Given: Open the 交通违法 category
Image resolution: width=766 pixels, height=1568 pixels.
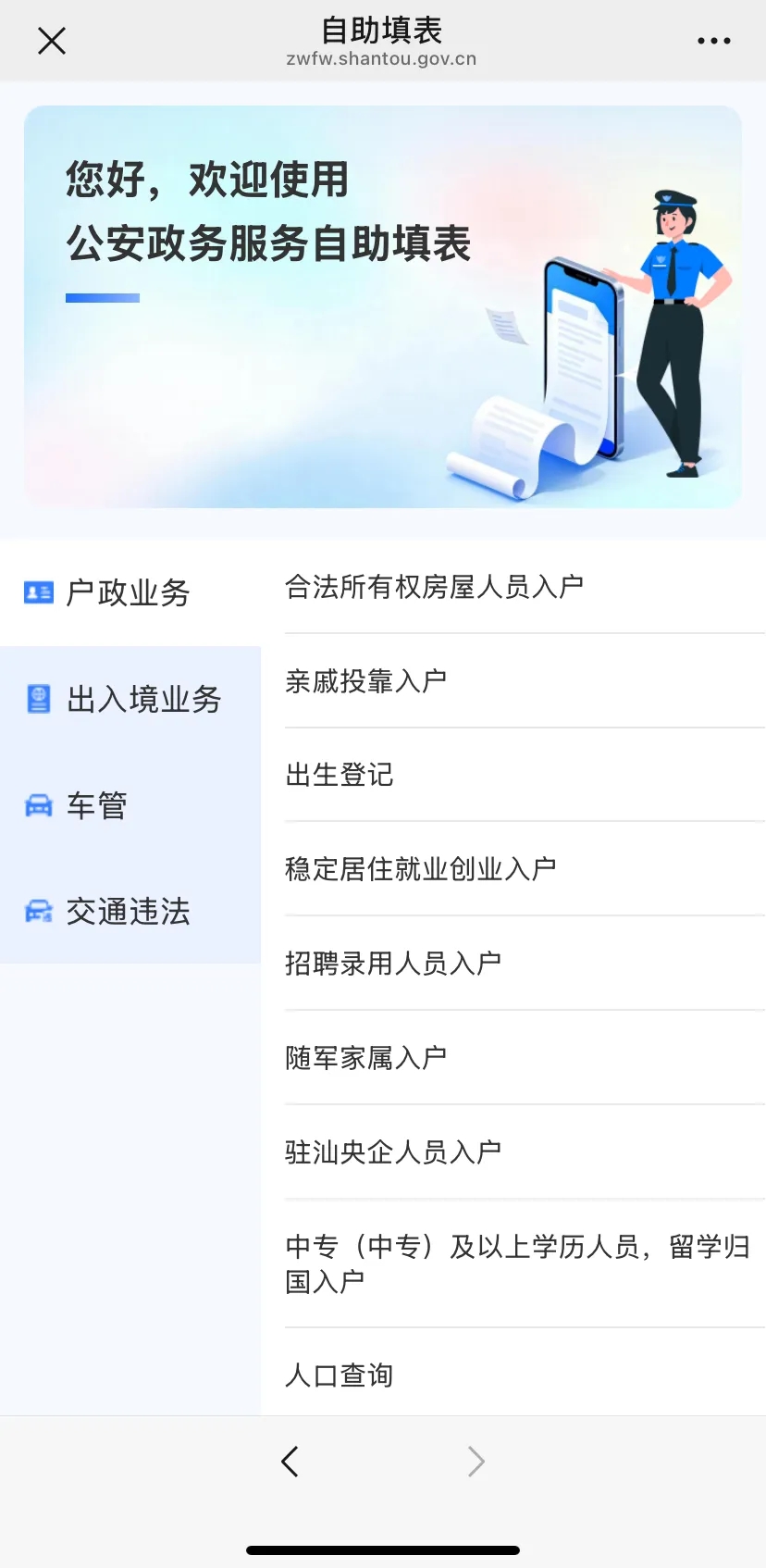Looking at the screenshot, I should 128,912.
